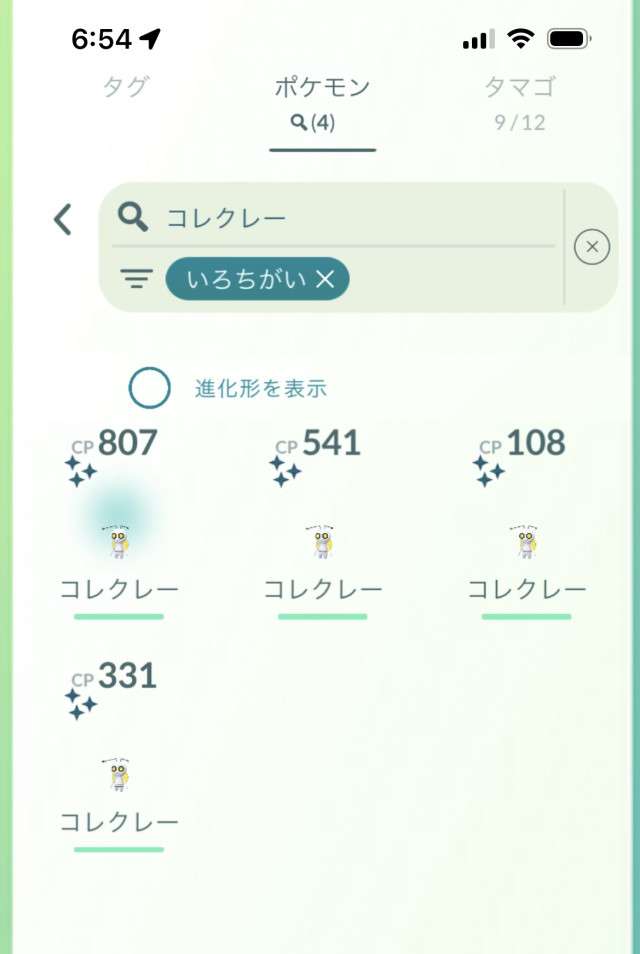Select the ポケモン tab

click(x=322, y=100)
